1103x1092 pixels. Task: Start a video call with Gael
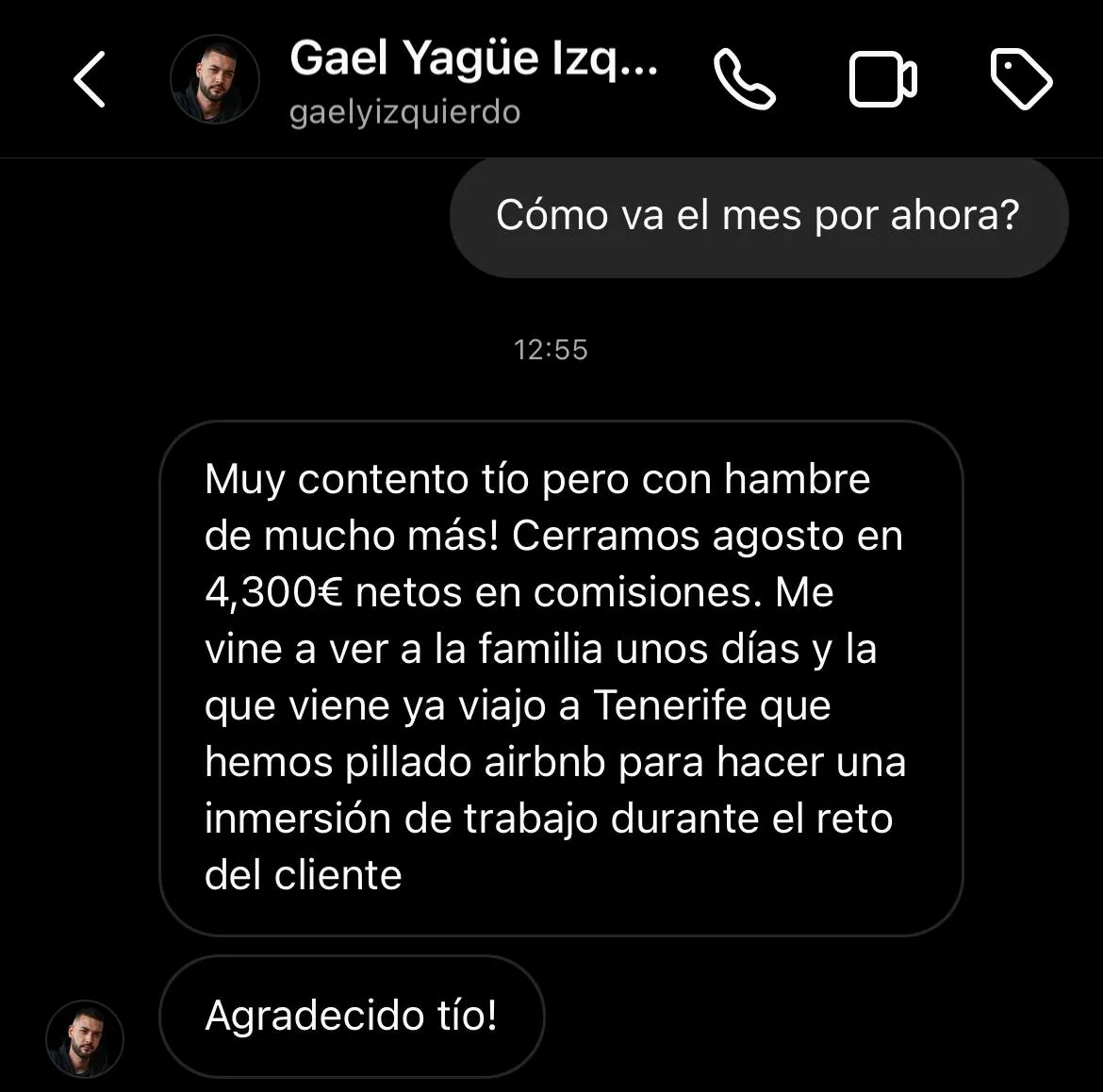pos(882,80)
